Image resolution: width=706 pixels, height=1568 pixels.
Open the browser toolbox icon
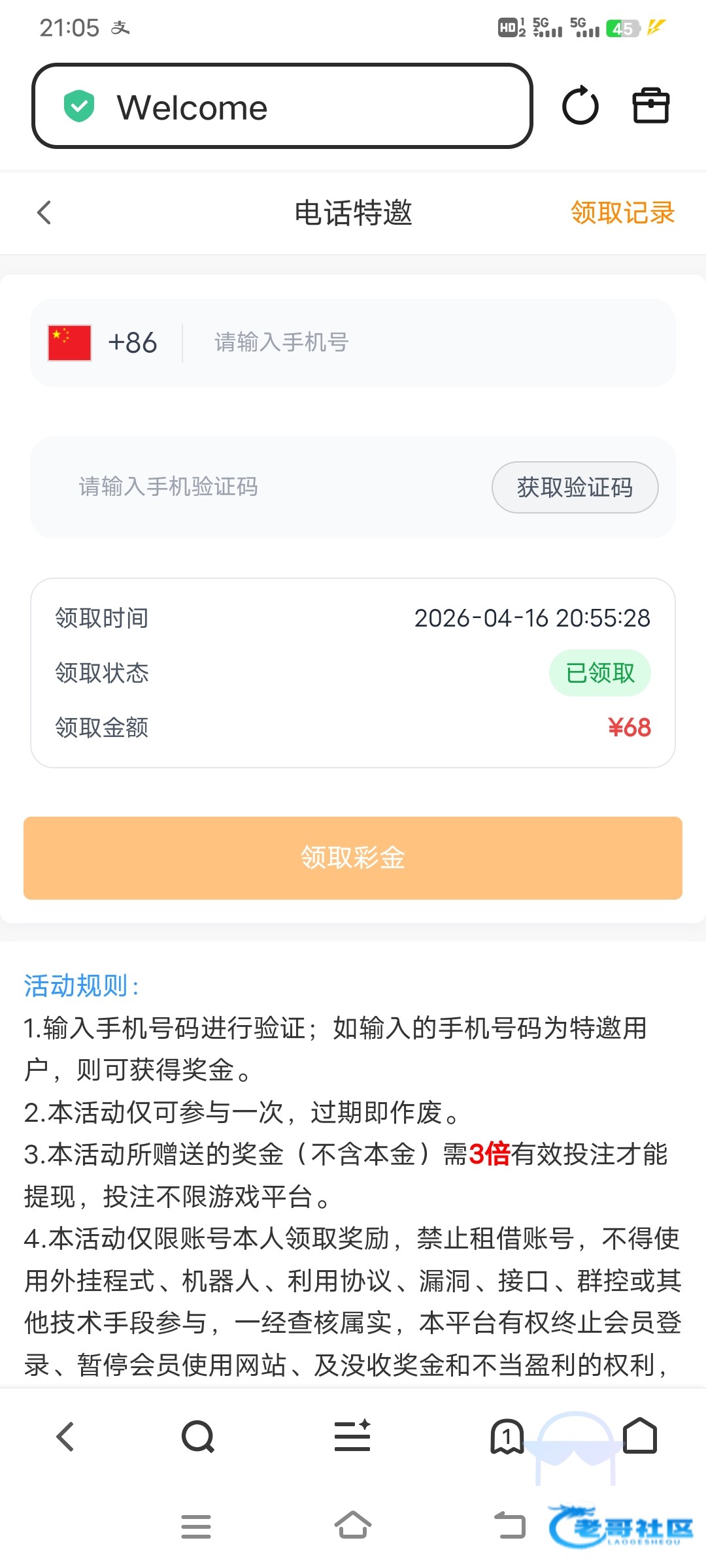651,106
